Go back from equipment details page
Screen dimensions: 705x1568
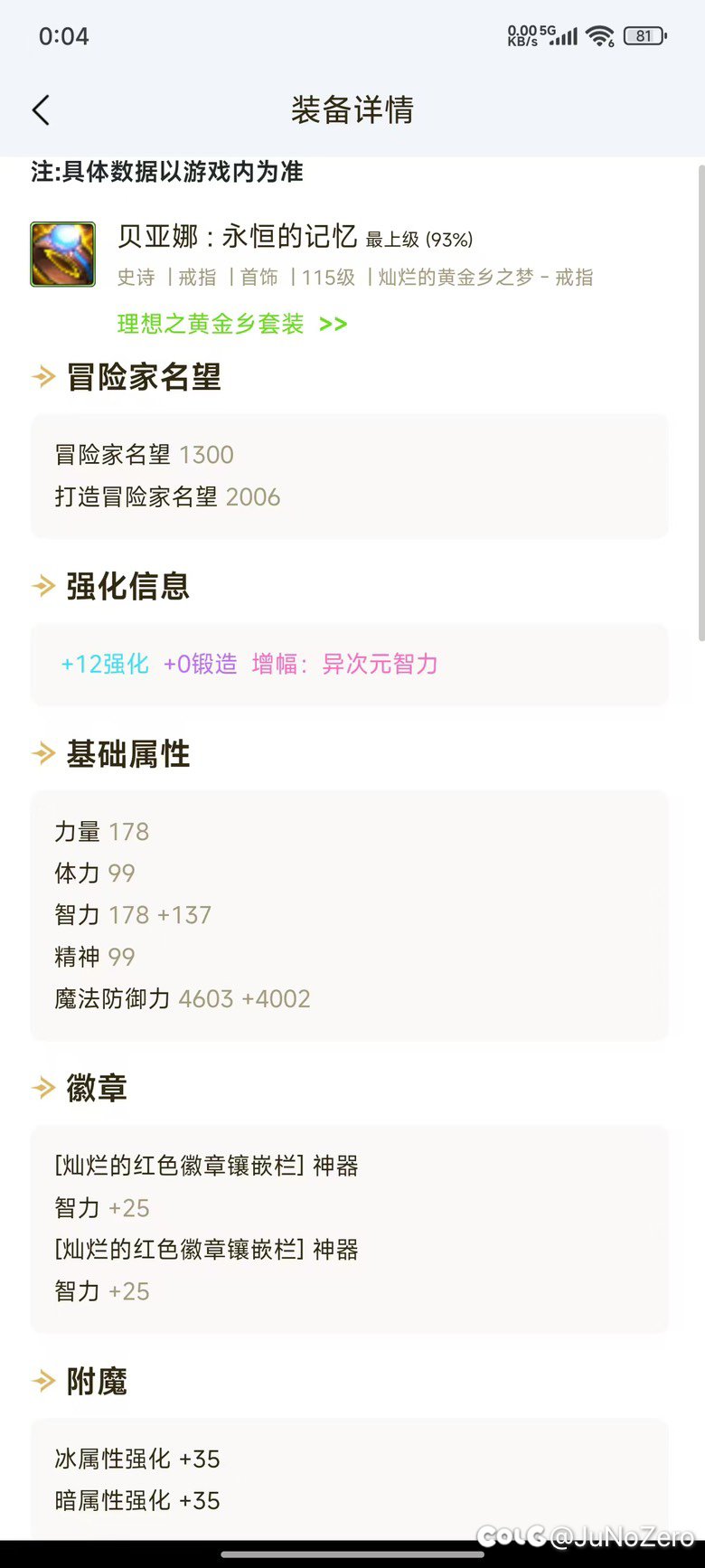41,110
